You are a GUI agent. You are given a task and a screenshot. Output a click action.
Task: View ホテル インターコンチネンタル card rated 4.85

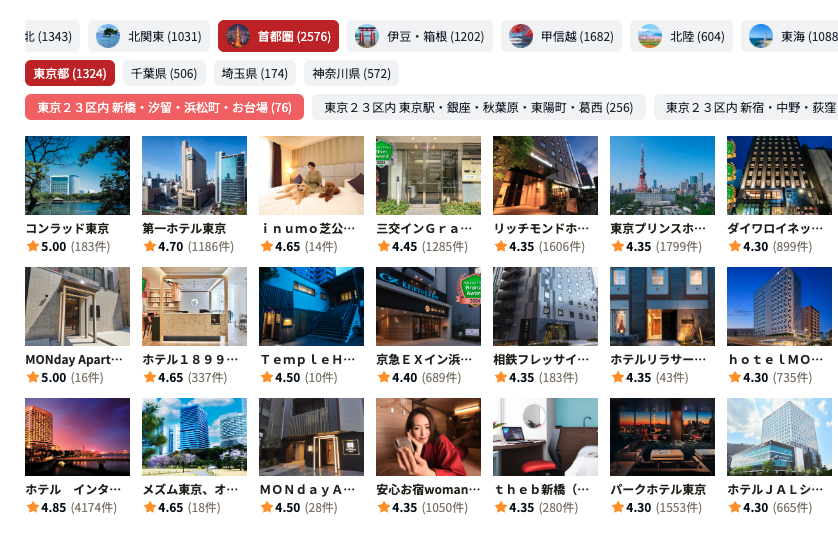point(77,456)
